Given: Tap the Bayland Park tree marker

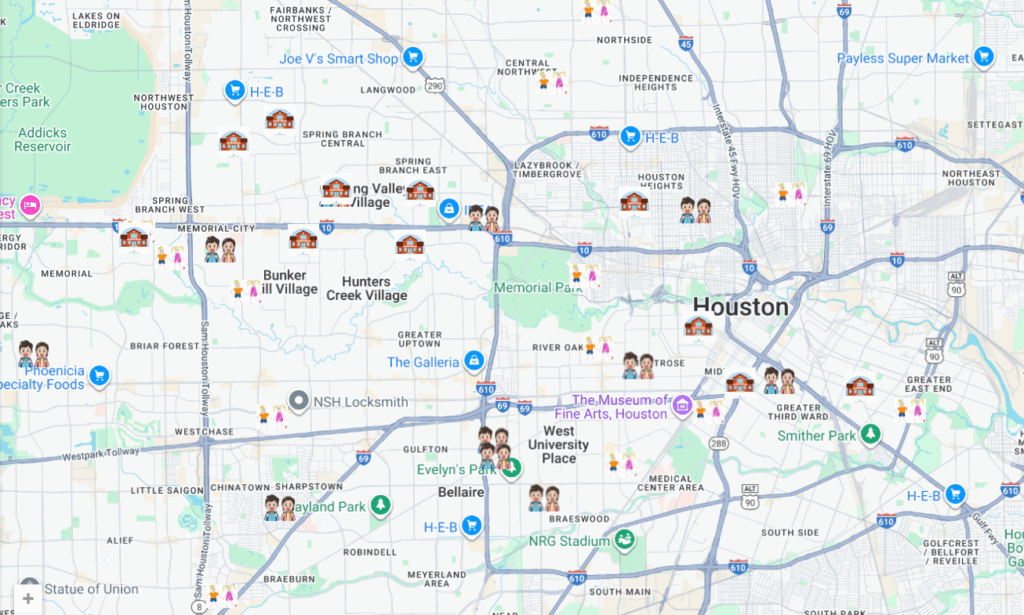Looking at the screenshot, I should [x=380, y=505].
